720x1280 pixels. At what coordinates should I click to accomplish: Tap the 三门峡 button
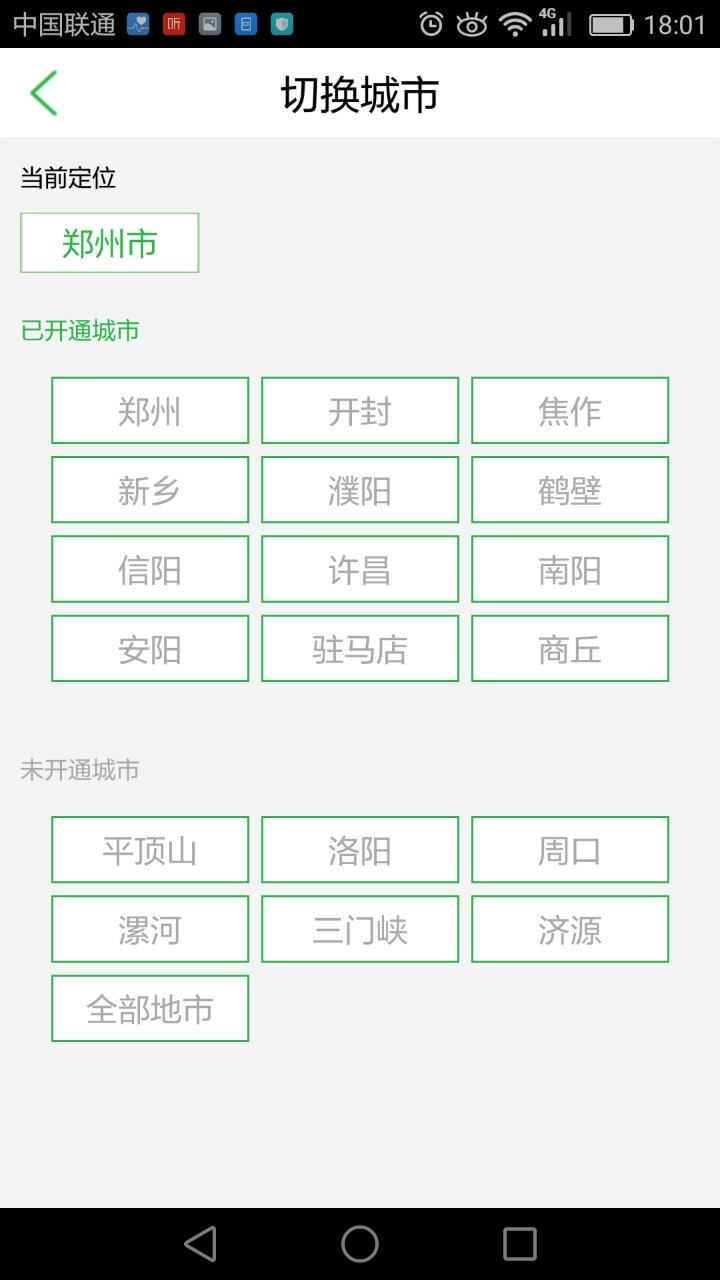[x=360, y=930]
